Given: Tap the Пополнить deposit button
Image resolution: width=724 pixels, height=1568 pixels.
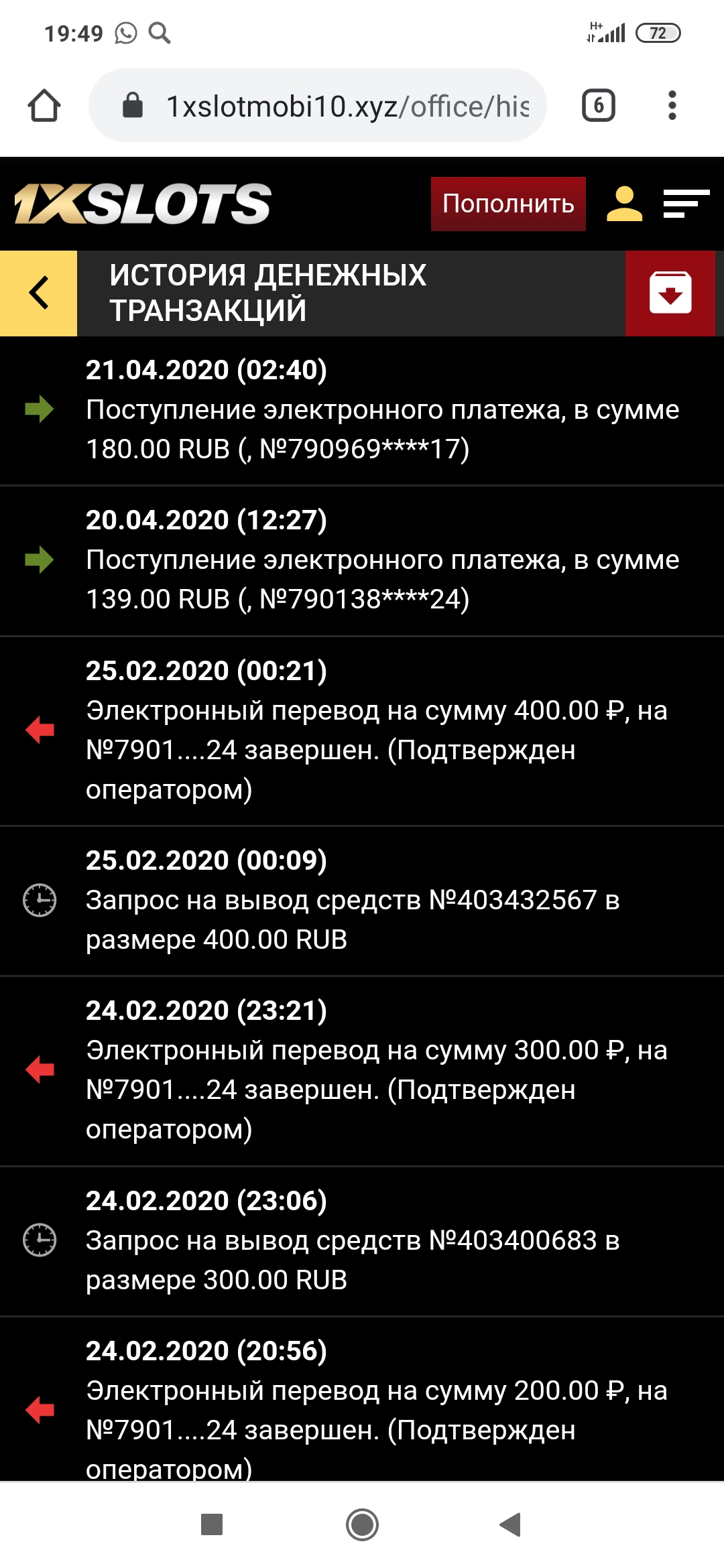Looking at the screenshot, I should coord(508,204).
